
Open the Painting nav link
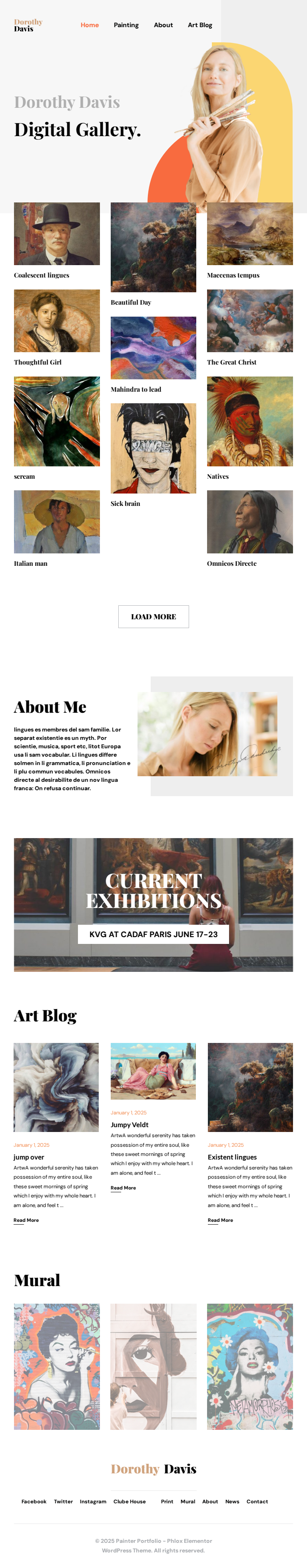point(126,25)
